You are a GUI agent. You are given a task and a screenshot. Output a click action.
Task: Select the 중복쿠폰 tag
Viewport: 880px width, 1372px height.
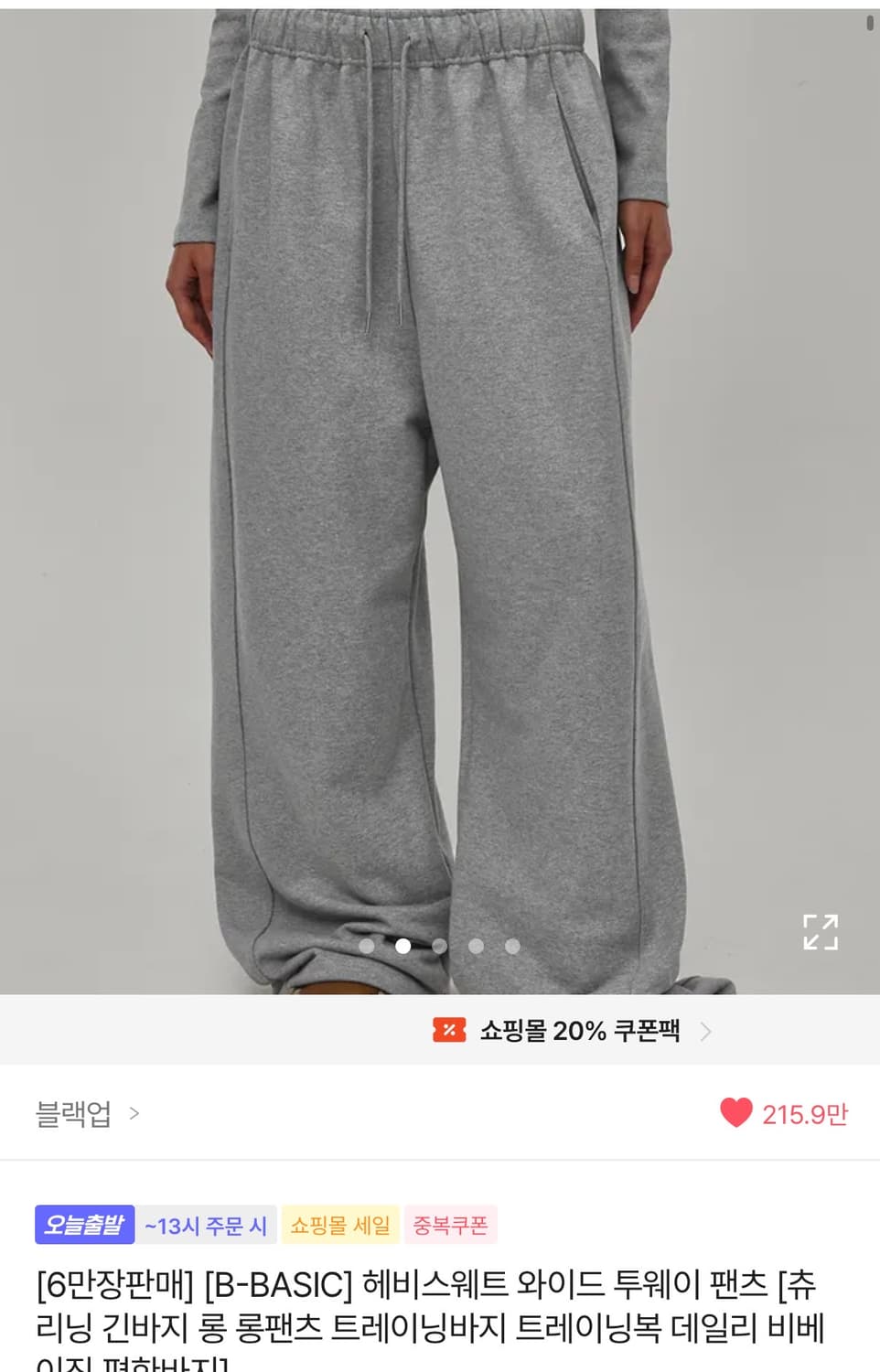[450, 1226]
